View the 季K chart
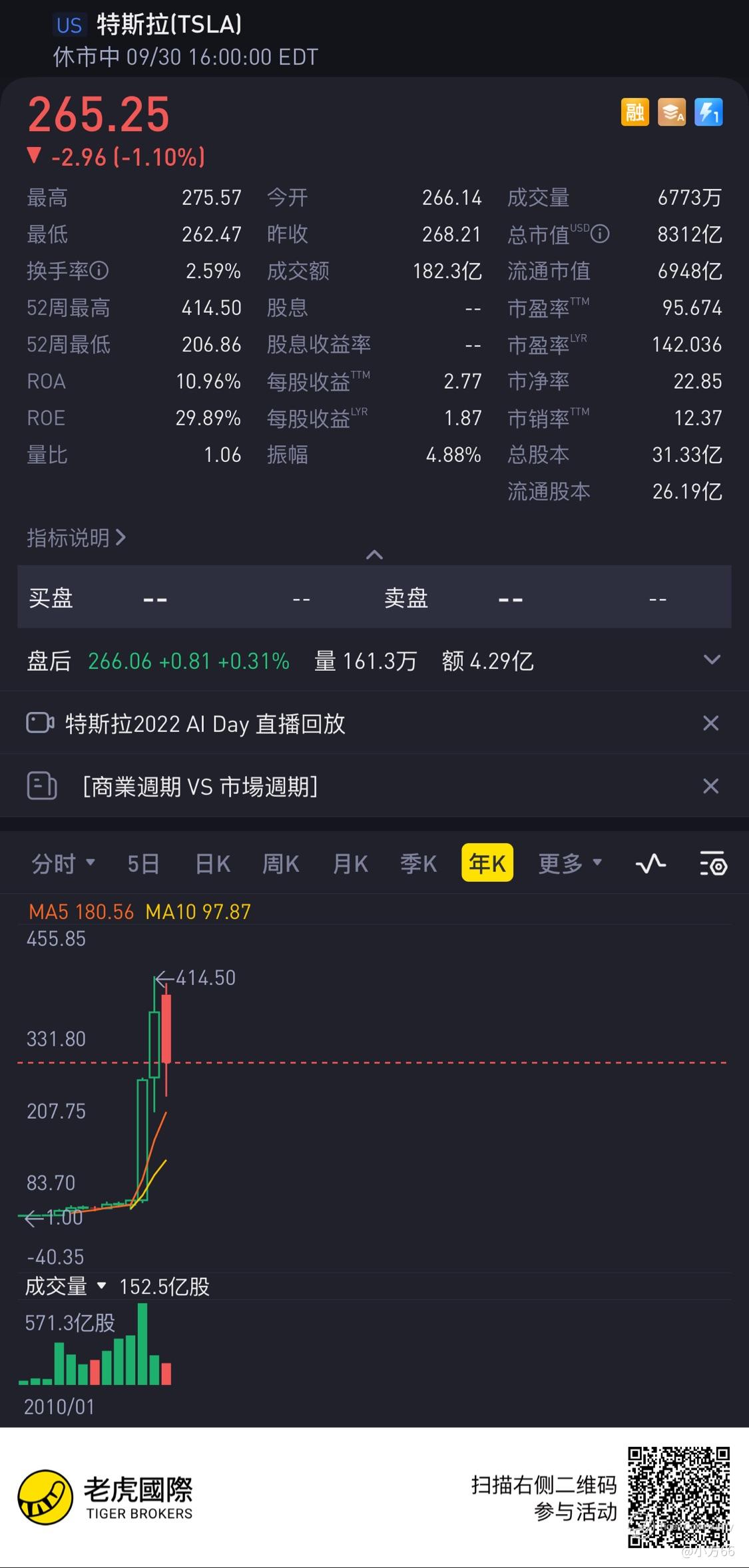The width and height of the screenshot is (749, 1568). pyautogui.click(x=418, y=863)
